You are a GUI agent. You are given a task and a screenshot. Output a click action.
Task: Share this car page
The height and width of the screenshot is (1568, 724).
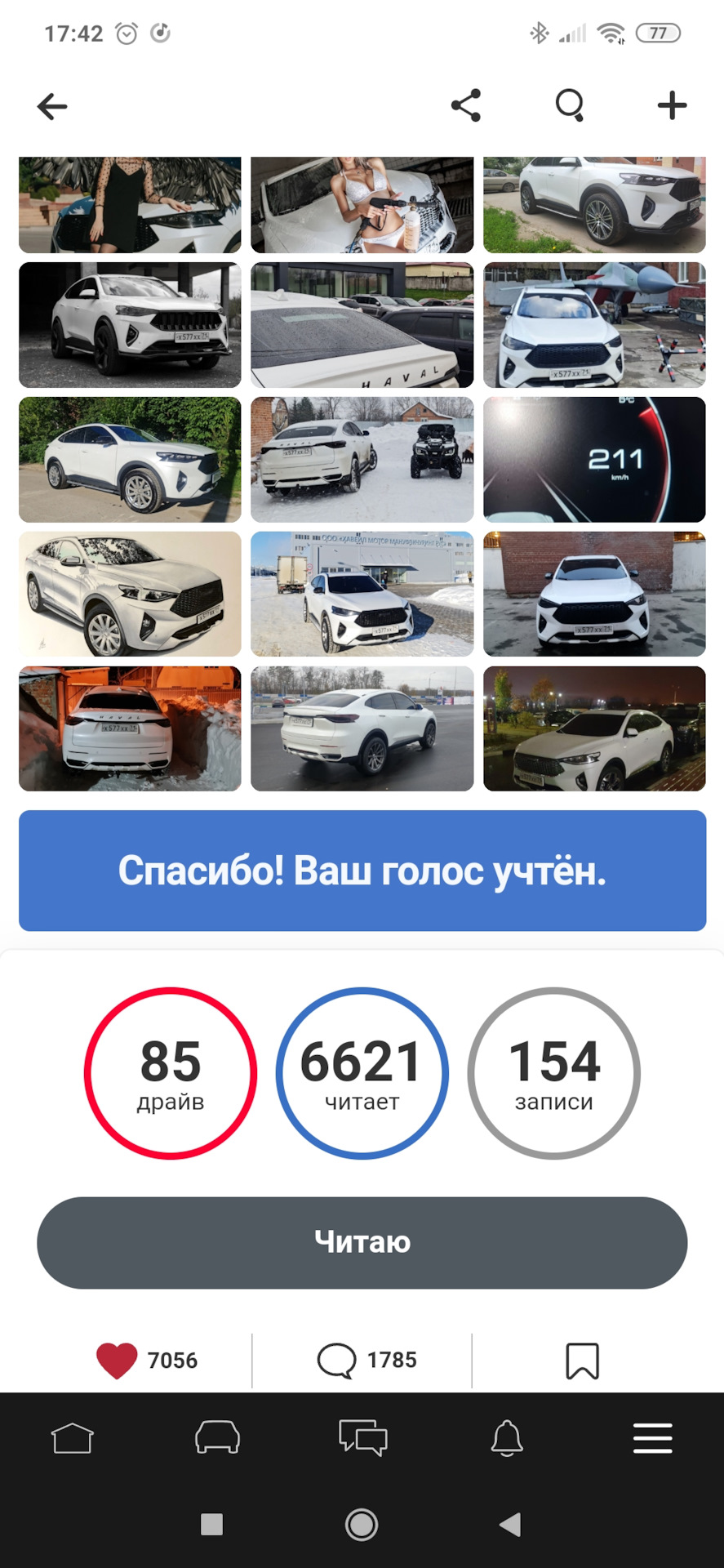click(x=466, y=105)
